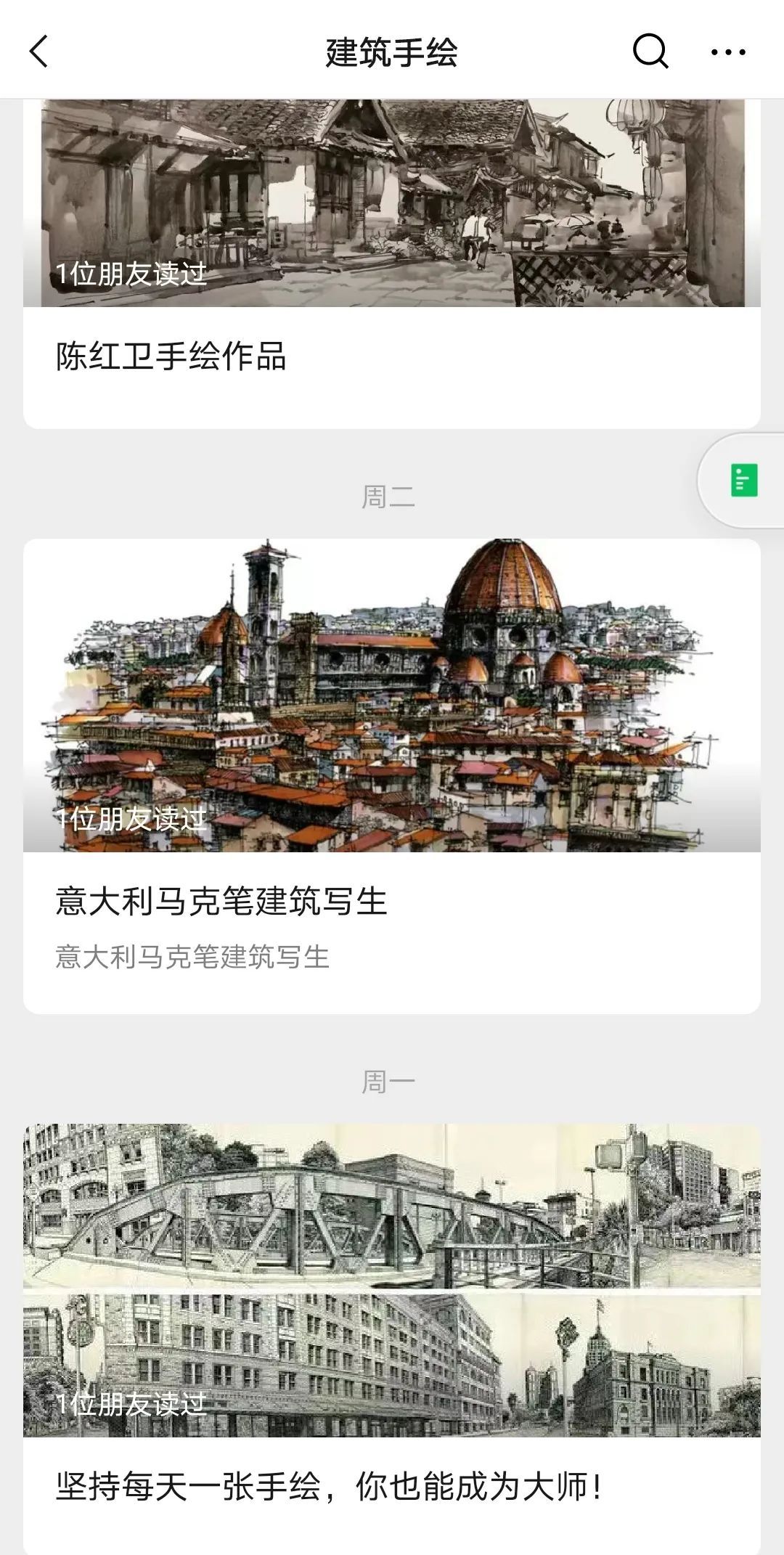Open article 坚持每天一张手绘，你也能成为大师!
Screen dimensions: 784x1555
[x=328, y=1487]
